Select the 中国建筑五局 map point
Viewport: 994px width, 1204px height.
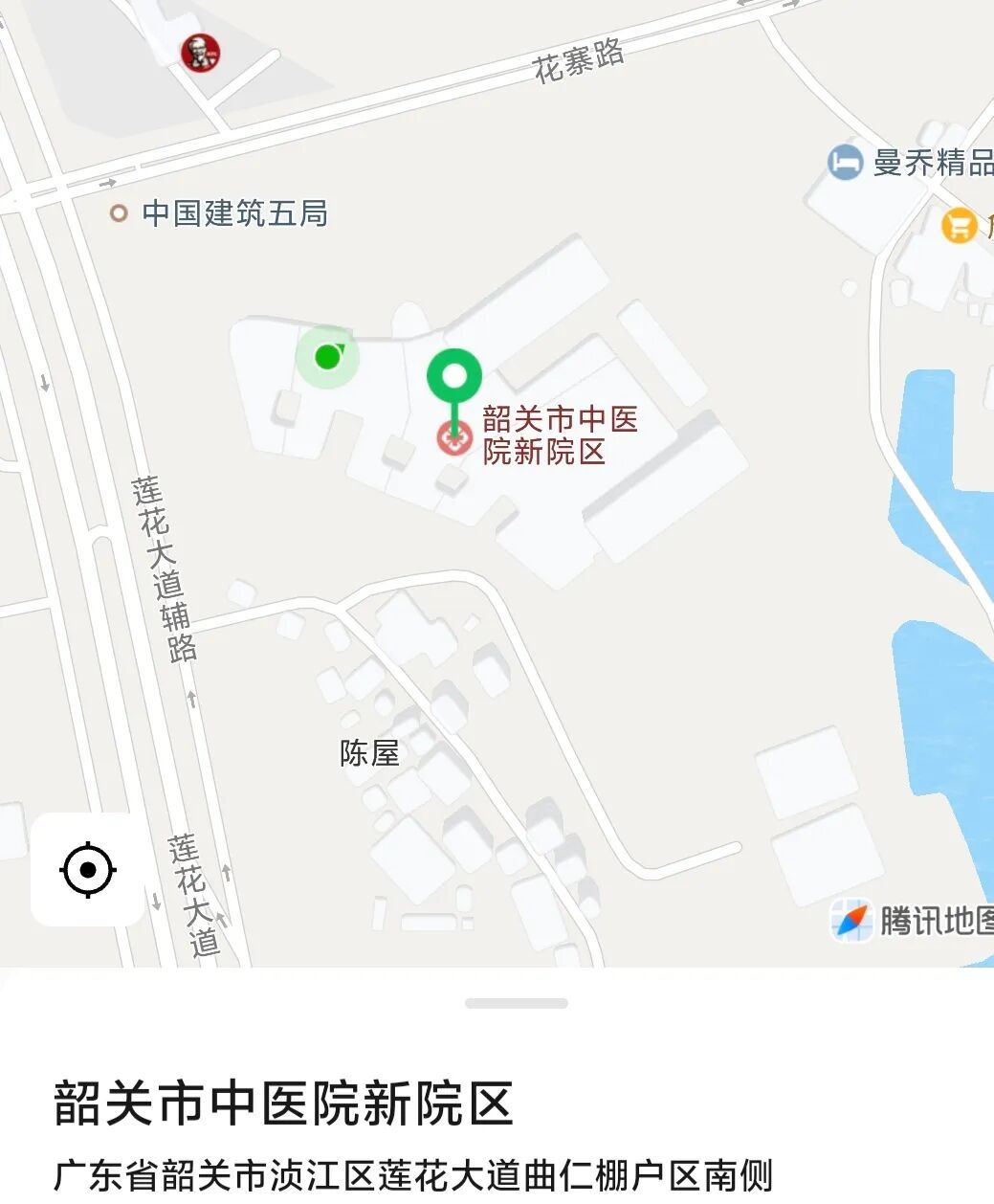[119, 212]
